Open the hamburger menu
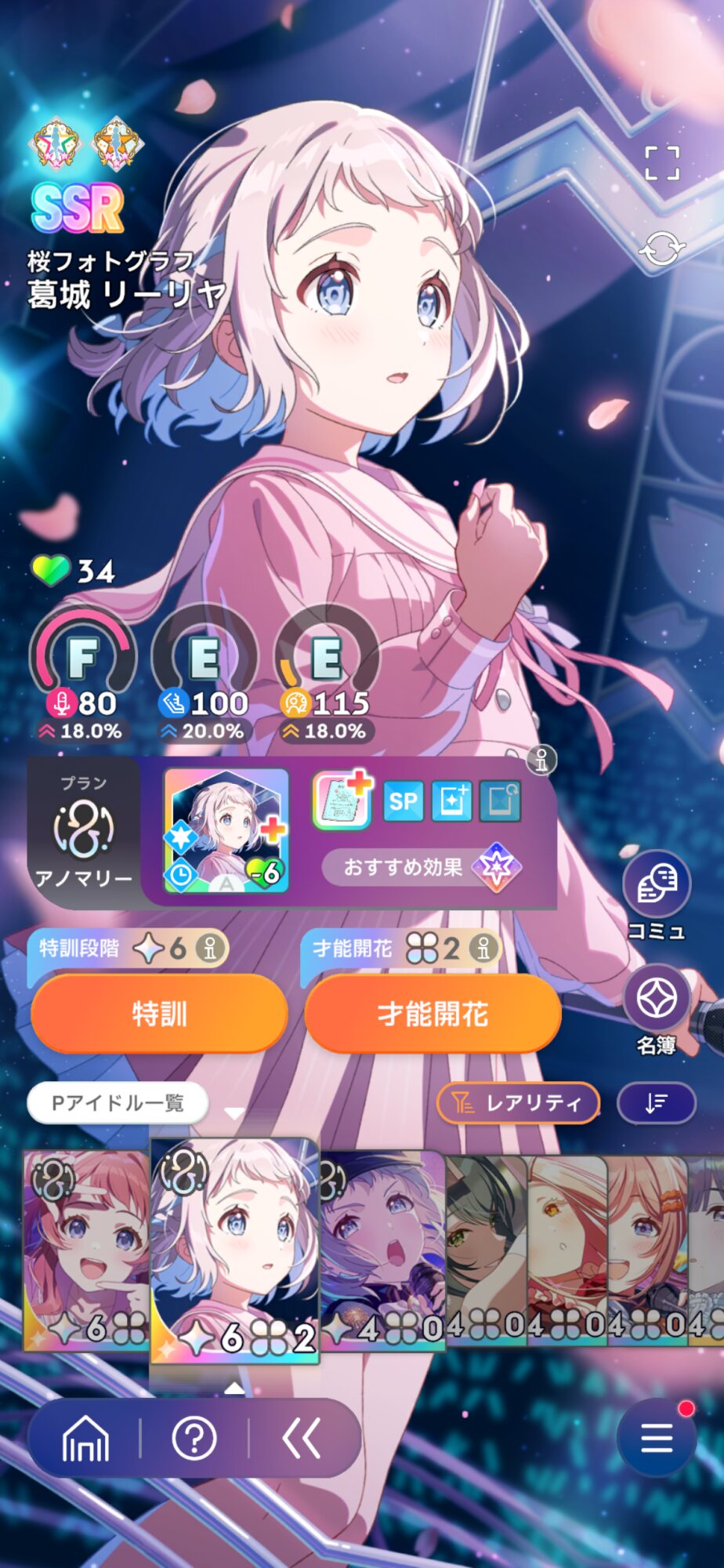The image size is (724, 1568). (x=656, y=1439)
